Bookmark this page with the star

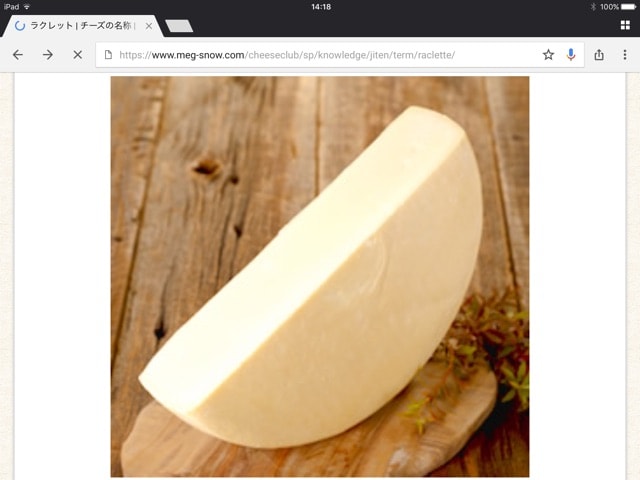coord(548,54)
